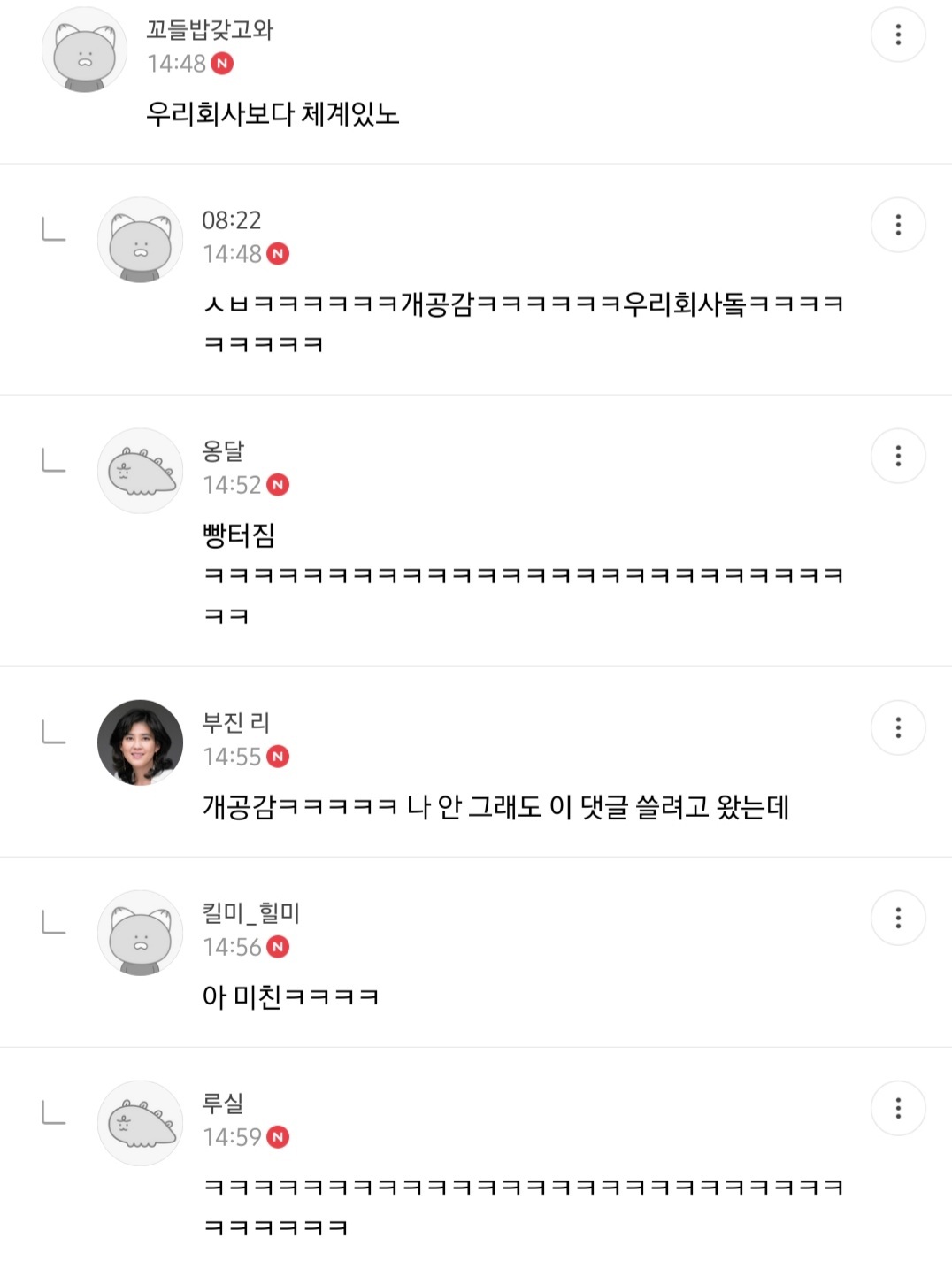Open more options for 08:22's reply
This screenshot has width=952, height=1269.
click(x=898, y=225)
